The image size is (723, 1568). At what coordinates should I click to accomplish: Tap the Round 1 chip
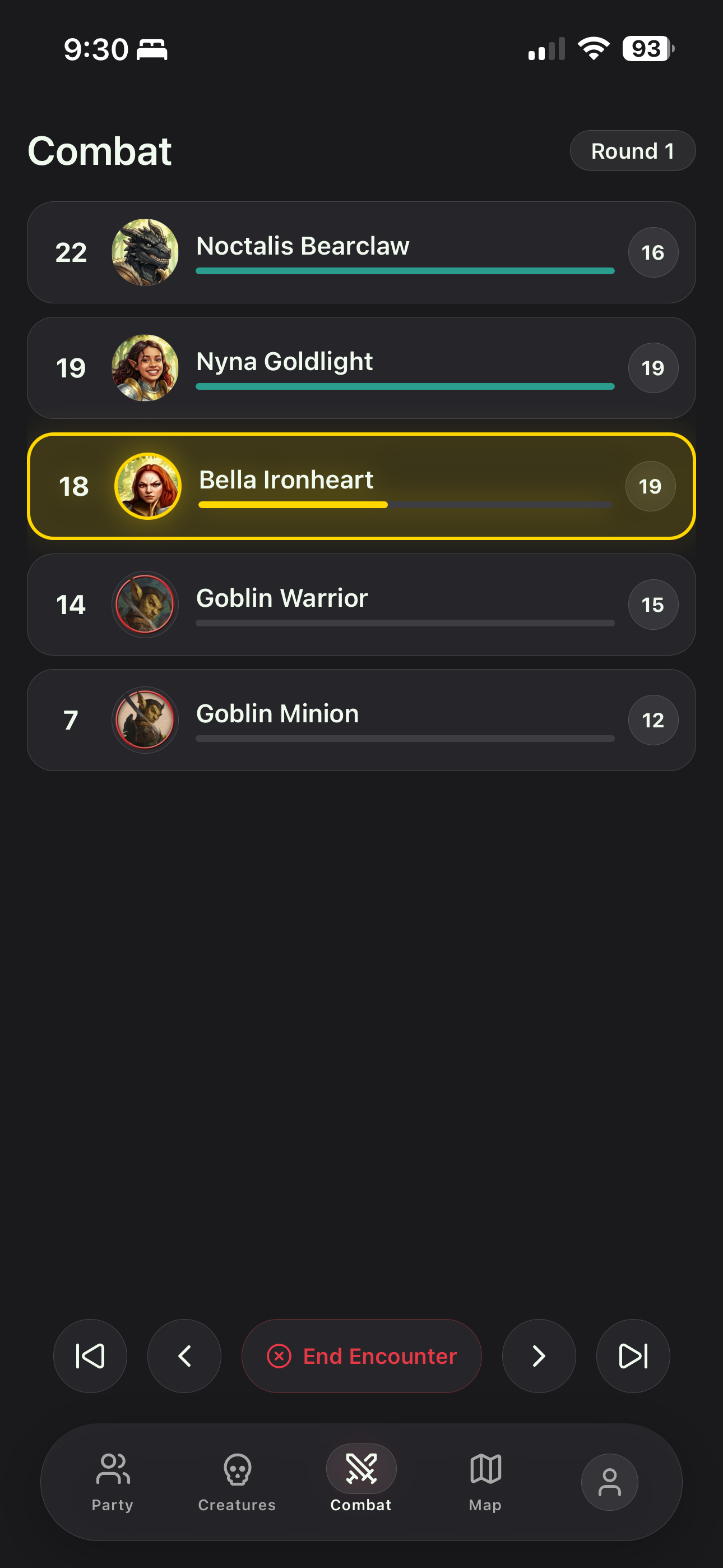point(632,151)
